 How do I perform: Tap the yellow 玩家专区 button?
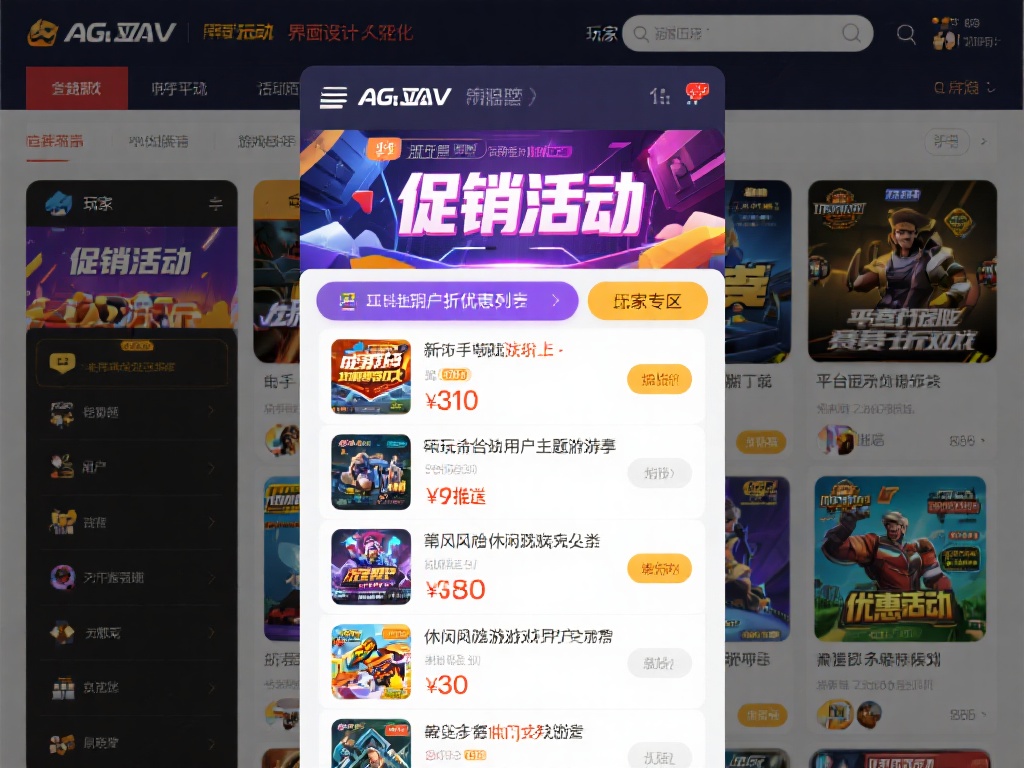[647, 301]
